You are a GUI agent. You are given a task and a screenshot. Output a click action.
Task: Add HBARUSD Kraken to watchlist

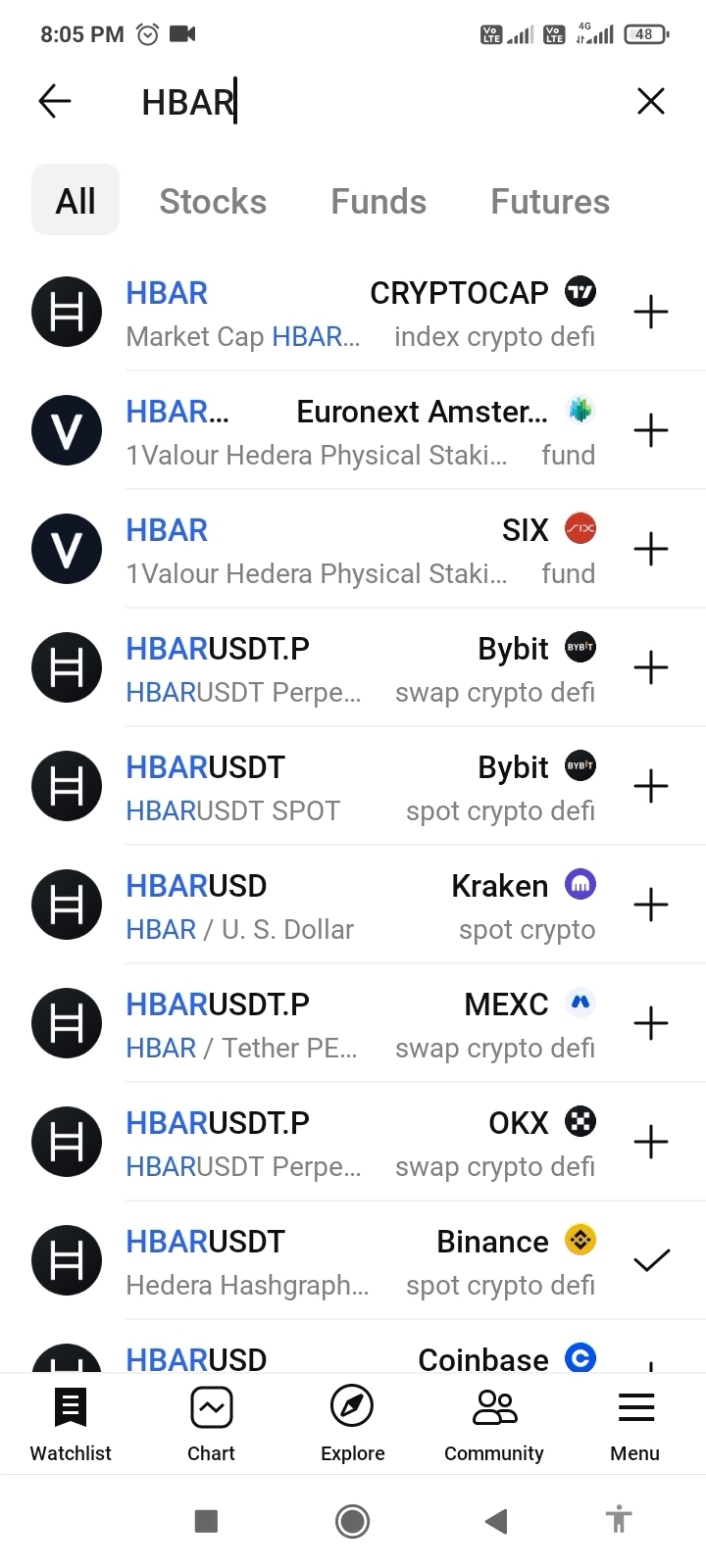(x=651, y=906)
